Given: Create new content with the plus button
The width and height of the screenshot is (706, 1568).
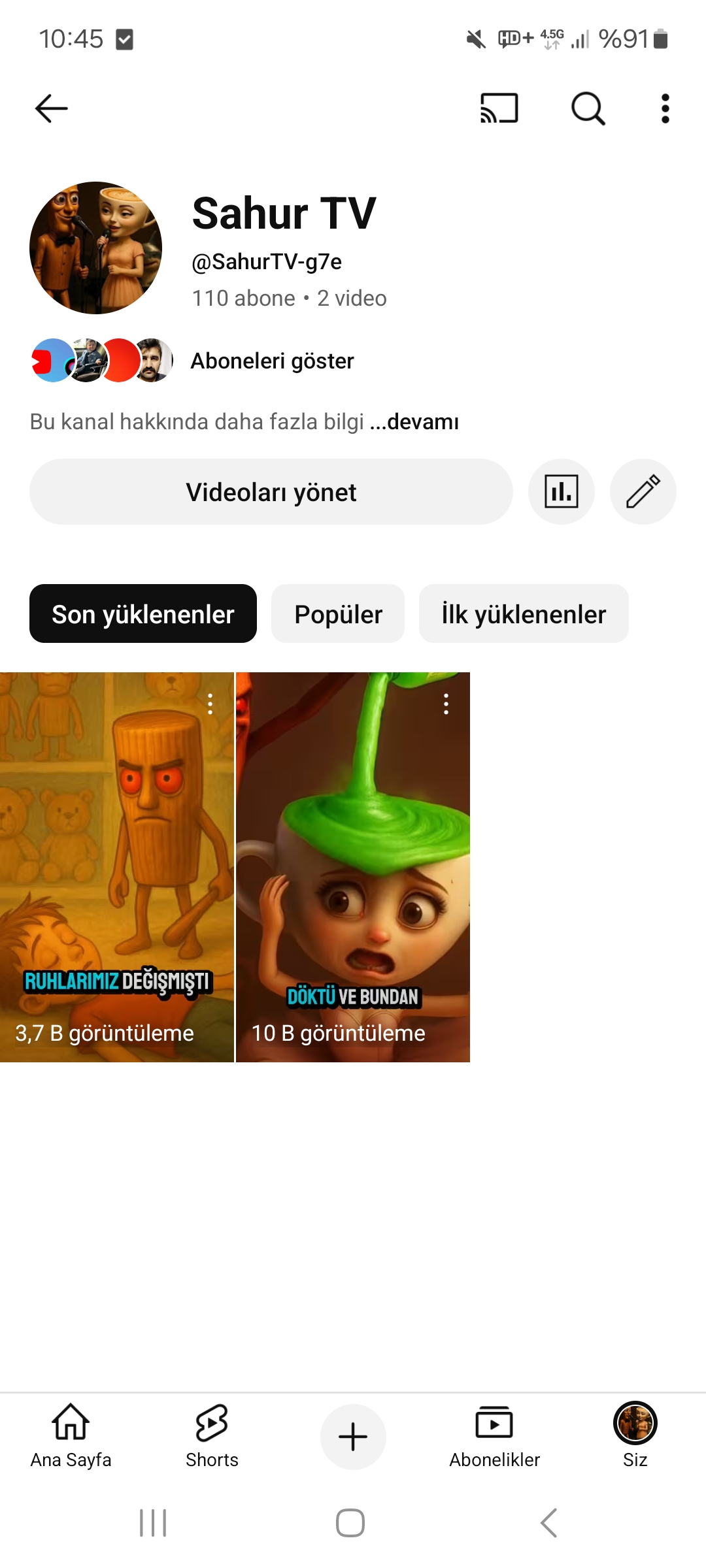Looking at the screenshot, I should [353, 1437].
